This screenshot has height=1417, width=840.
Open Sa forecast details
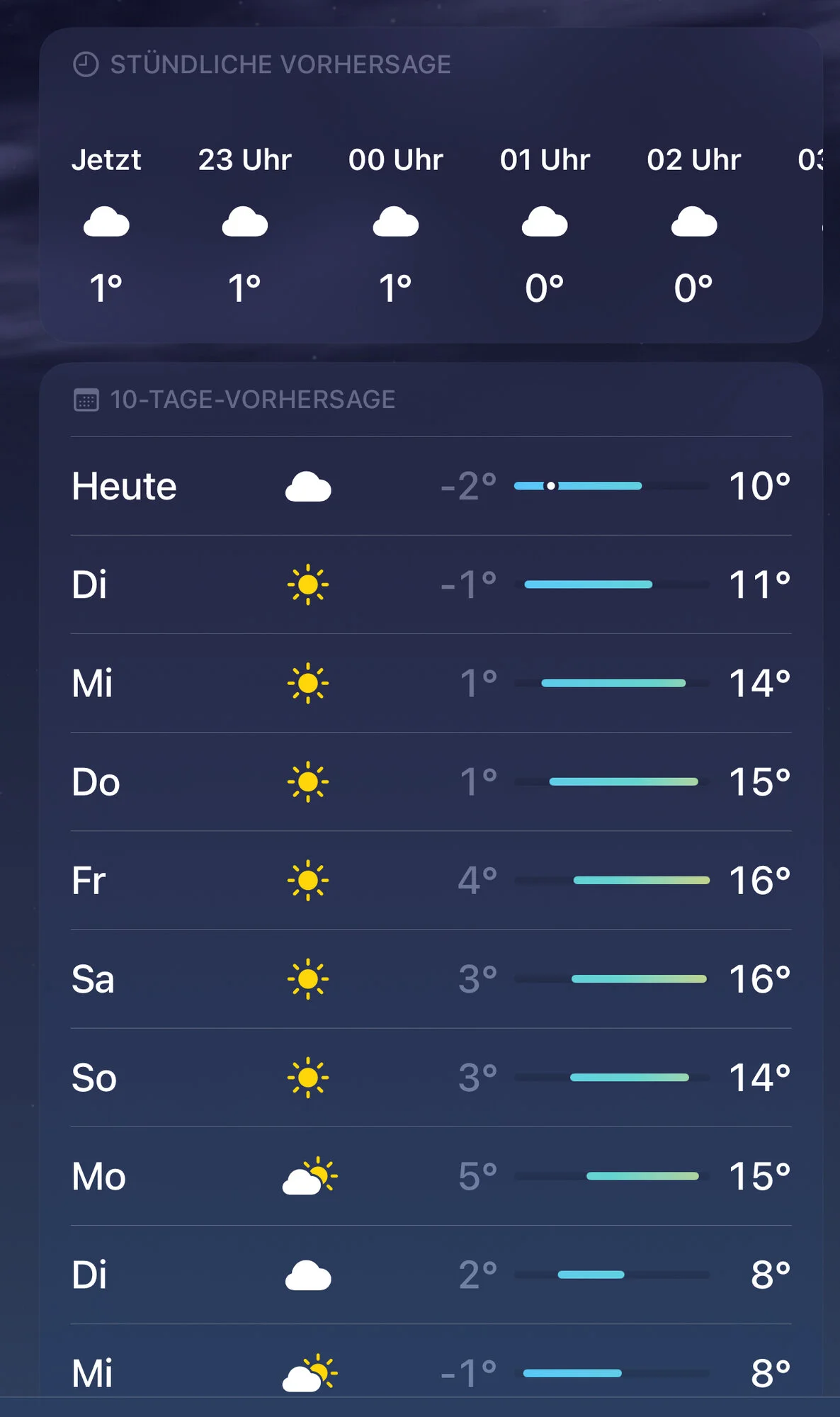click(x=431, y=978)
